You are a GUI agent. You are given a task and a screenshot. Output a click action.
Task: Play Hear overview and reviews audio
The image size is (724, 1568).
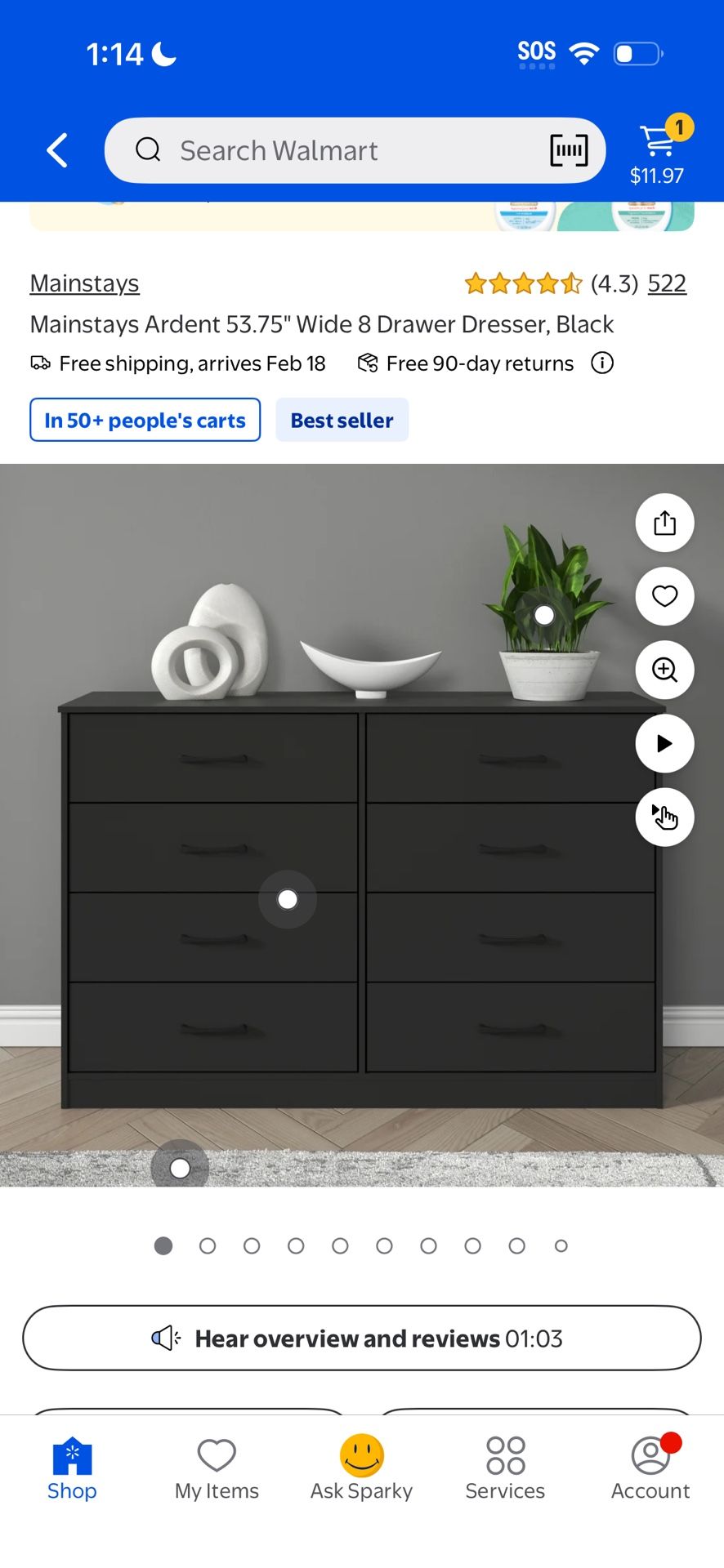[x=361, y=1339]
